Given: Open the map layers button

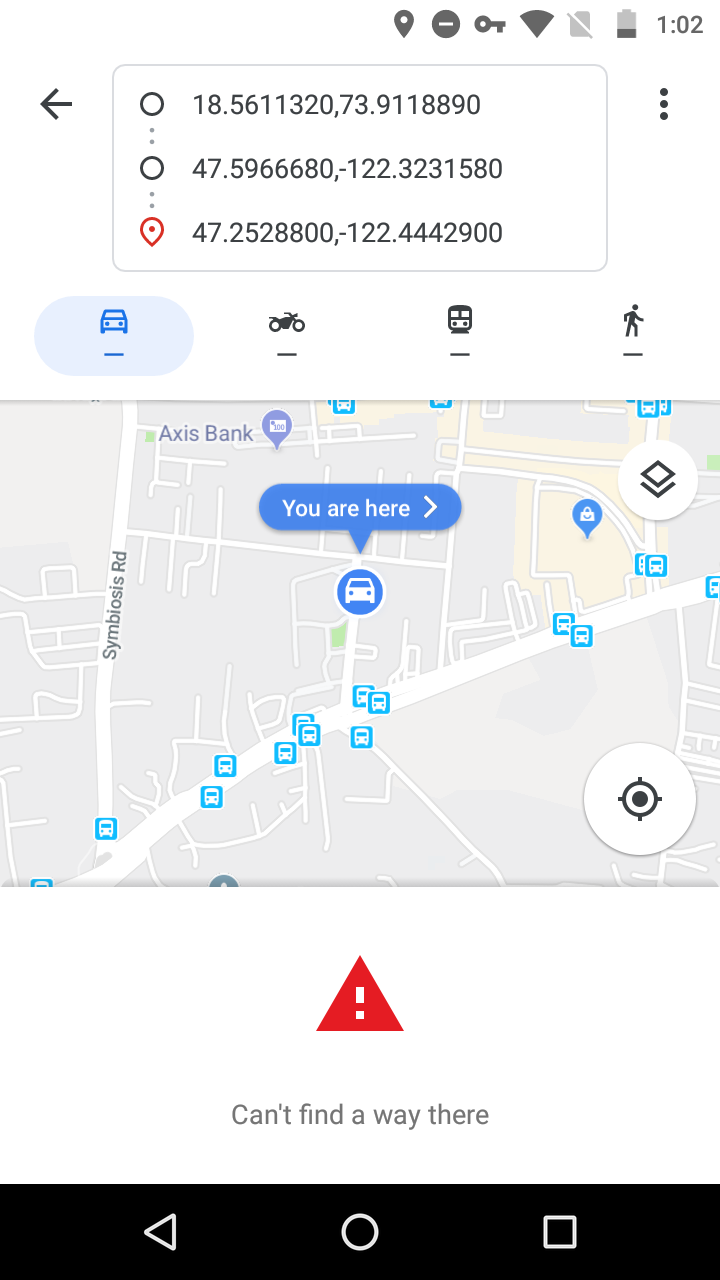Looking at the screenshot, I should pyautogui.click(x=657, y=481).
